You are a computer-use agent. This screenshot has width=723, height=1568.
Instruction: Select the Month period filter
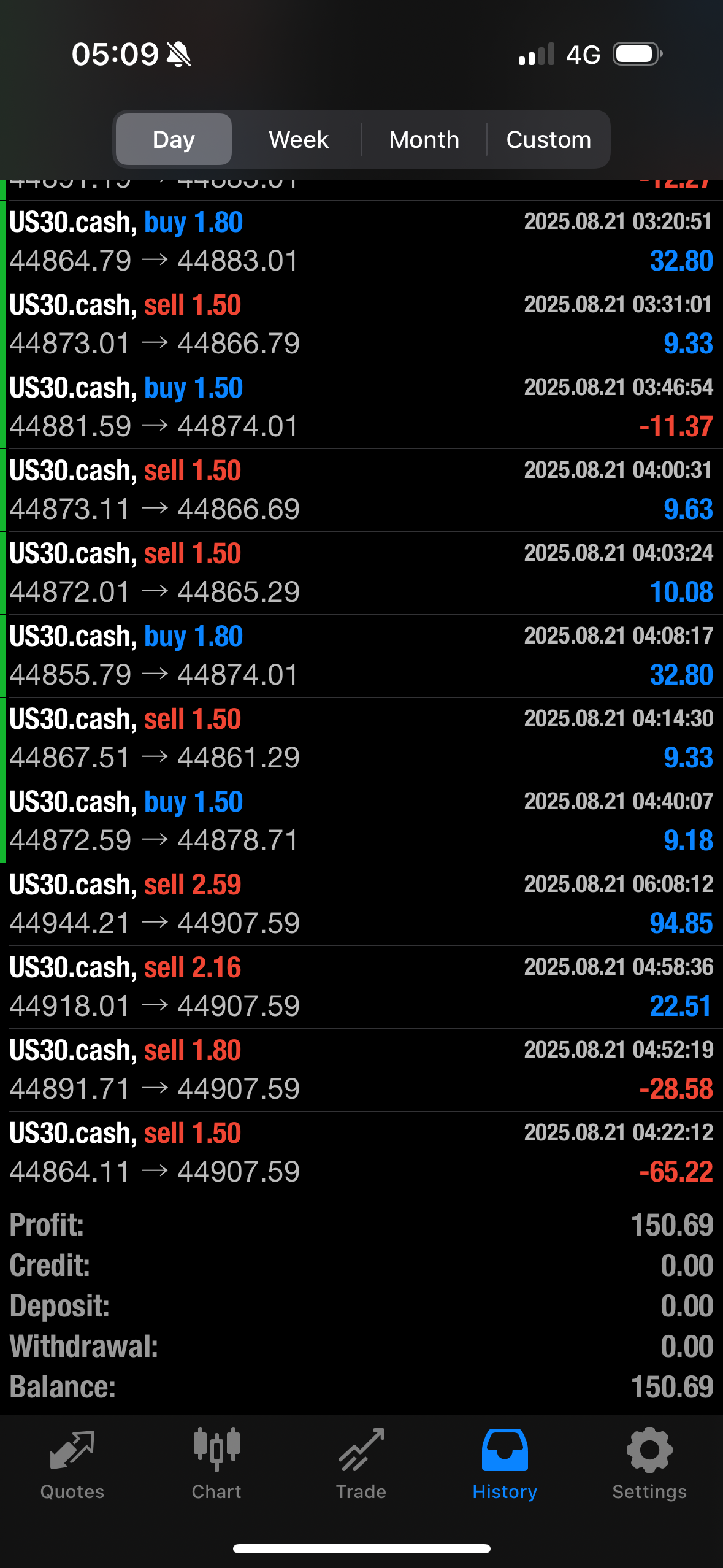pyautogui.click(x=424, y=140)
